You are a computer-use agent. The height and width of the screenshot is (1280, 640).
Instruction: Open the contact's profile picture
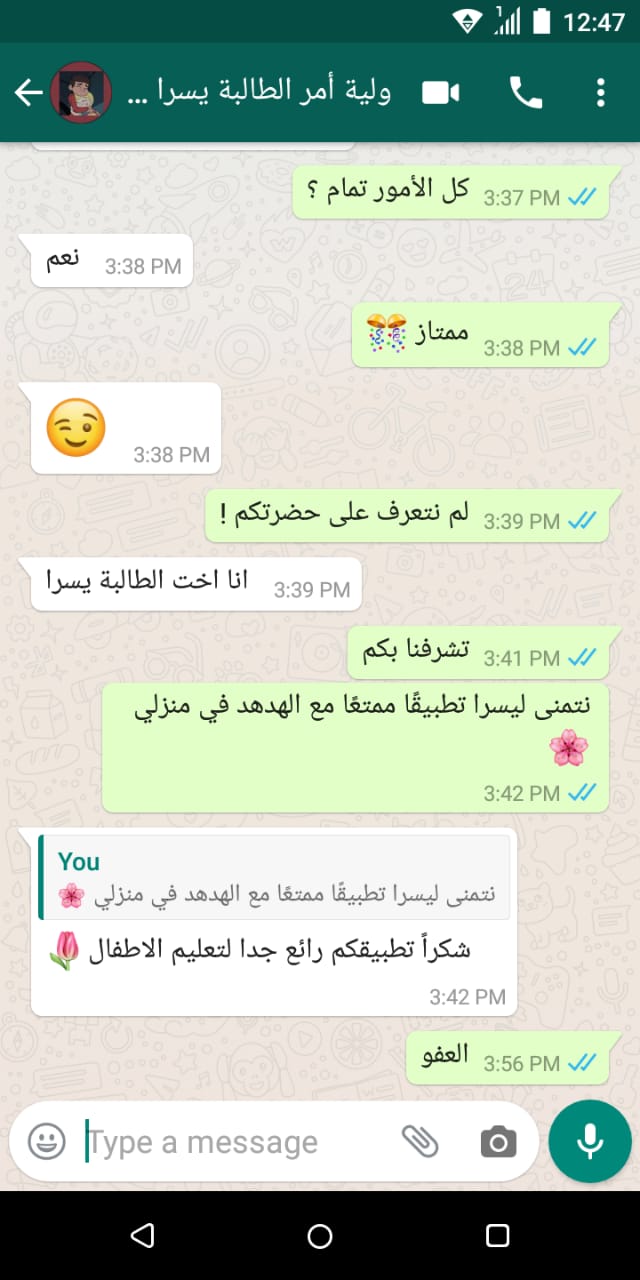pos(80,93)
